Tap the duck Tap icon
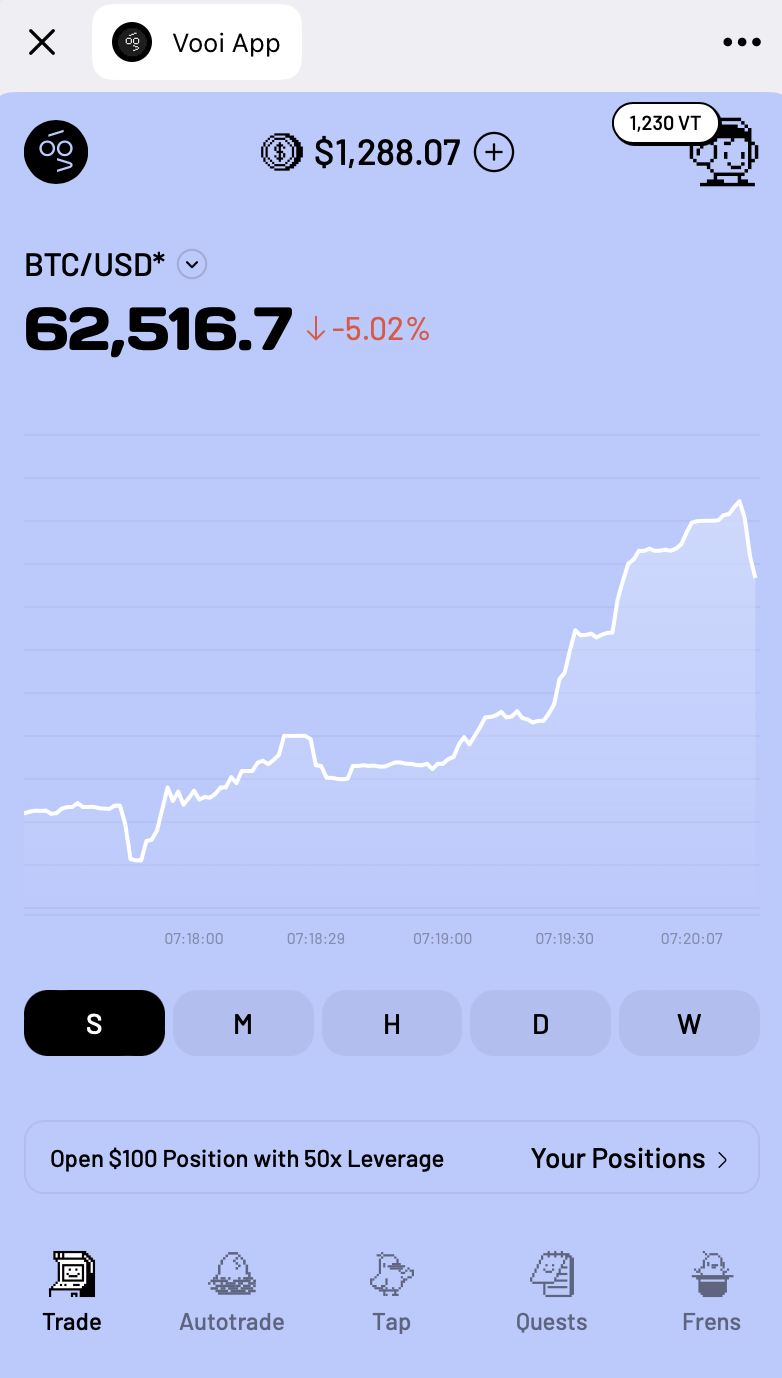The height and width of the screenshot is (1378, 782). (x=390, y=1275)
